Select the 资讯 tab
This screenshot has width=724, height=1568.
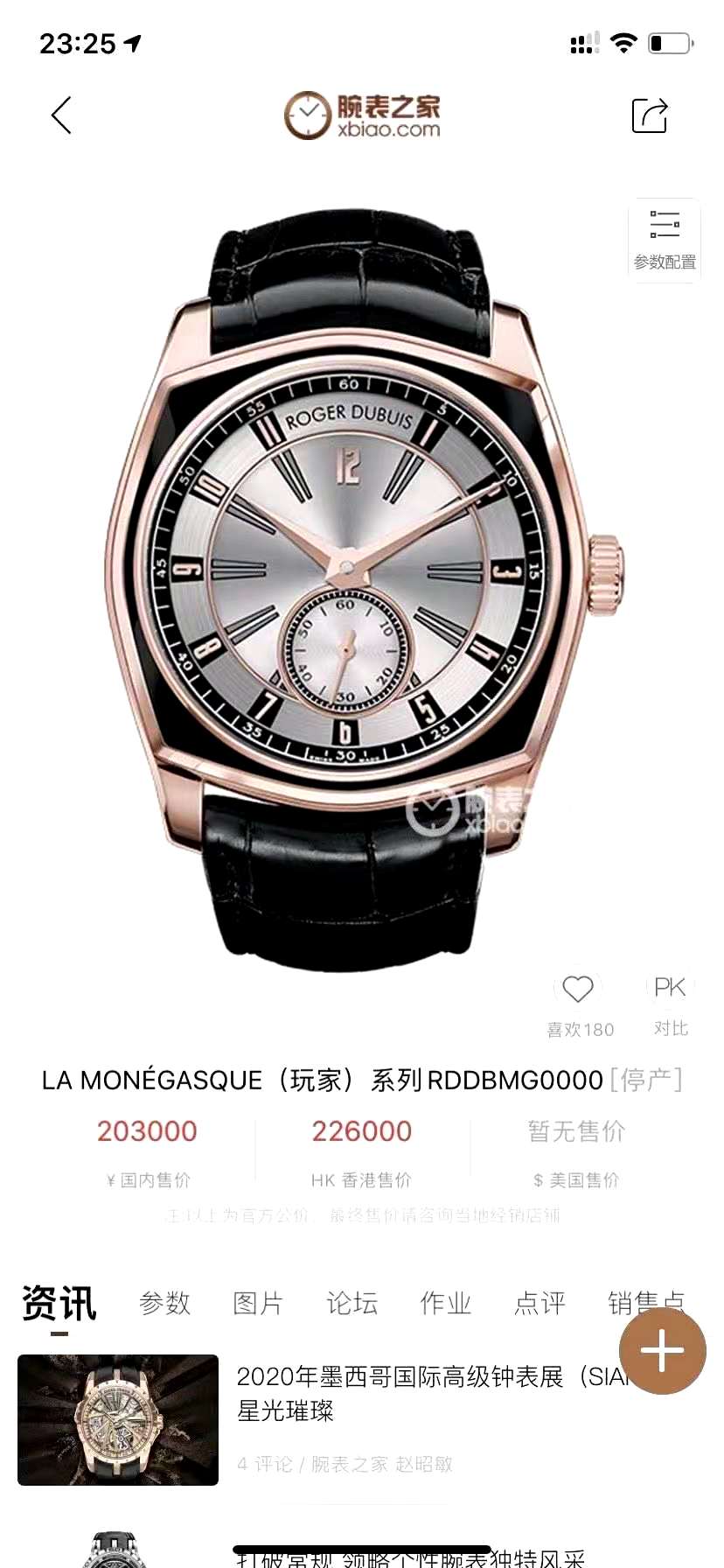coord(59,1304)
